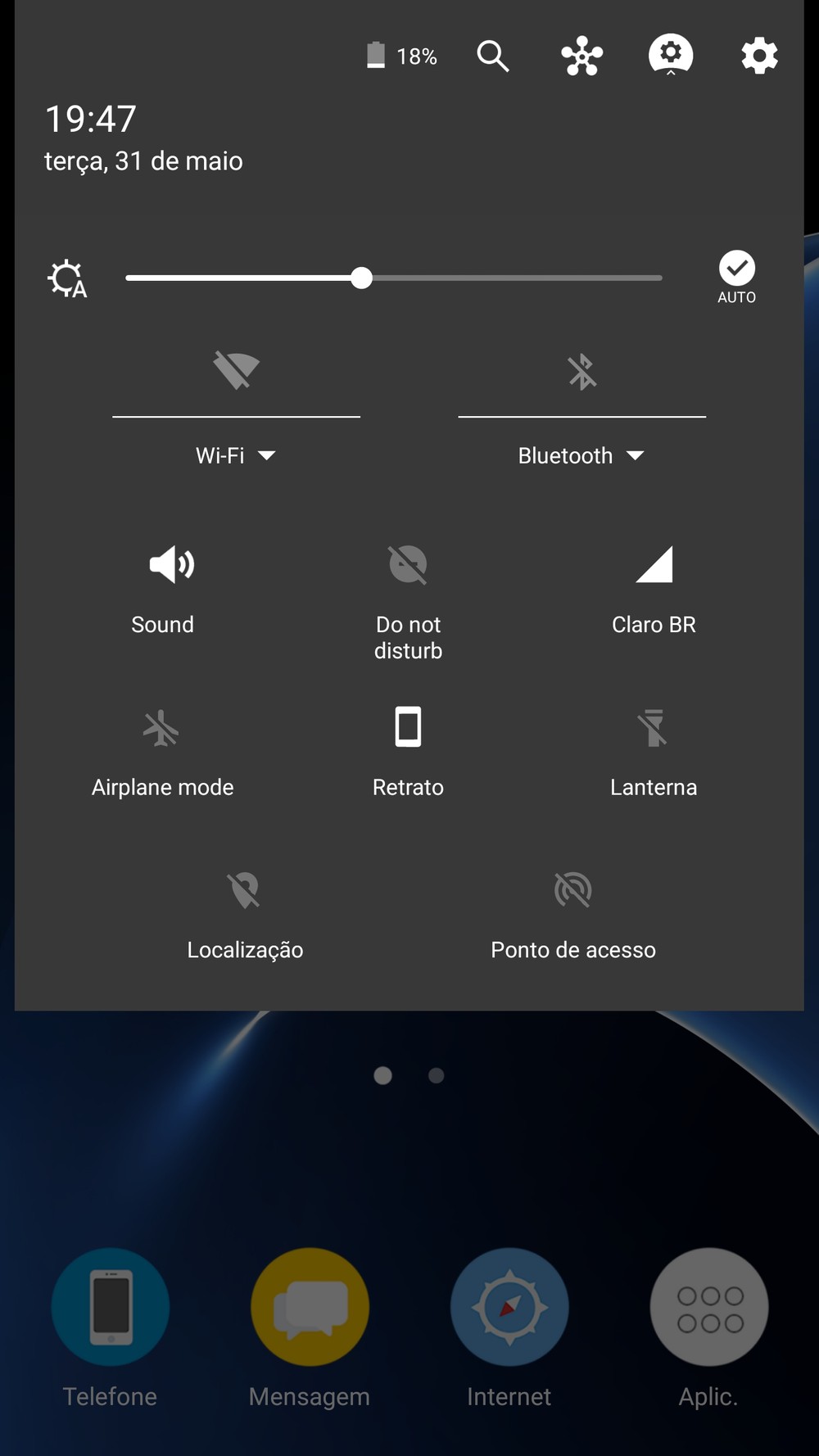Set brightness on the slider track
819x1456 pixels.
click(x=393, y=278)
